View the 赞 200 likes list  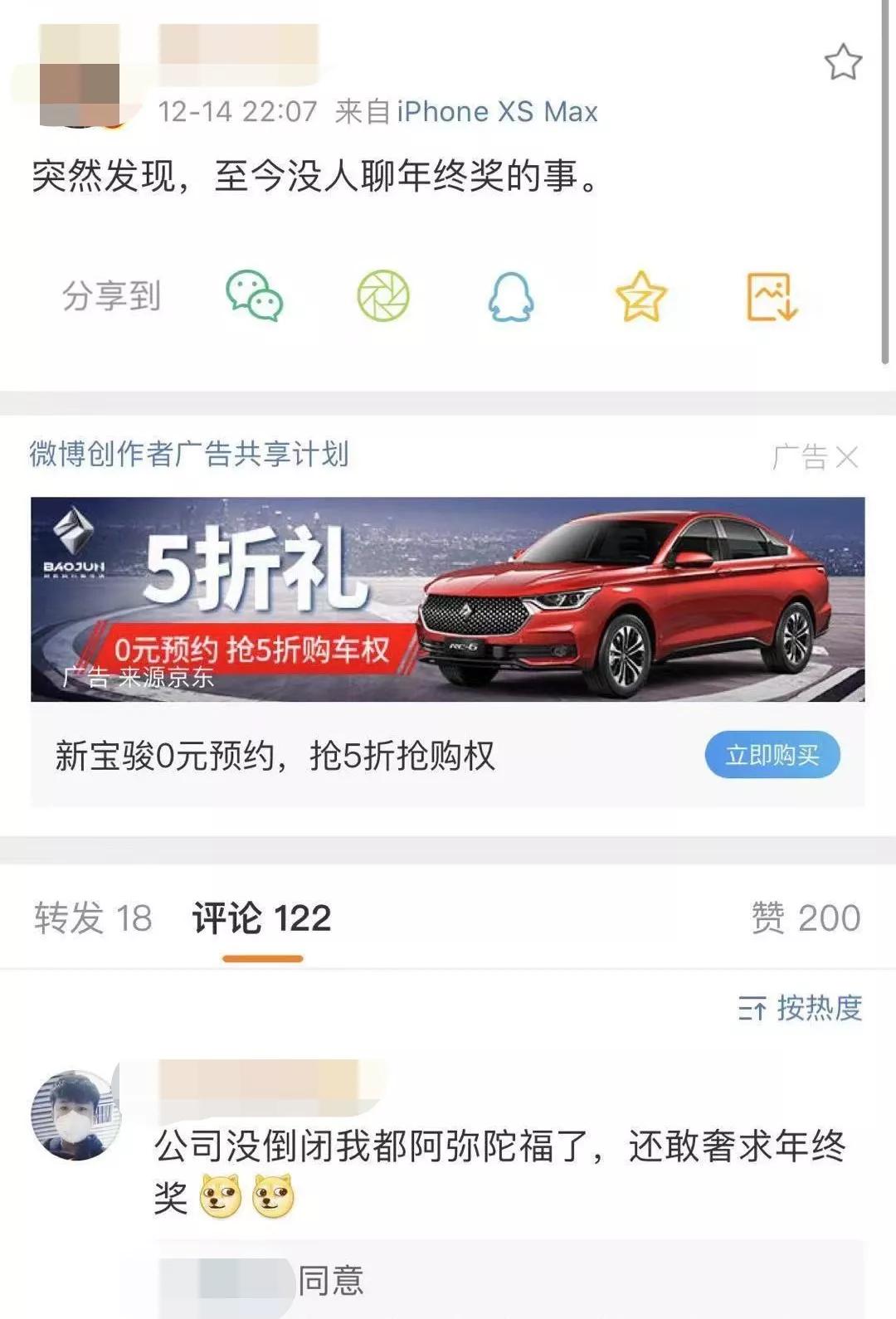pos(805,918)
